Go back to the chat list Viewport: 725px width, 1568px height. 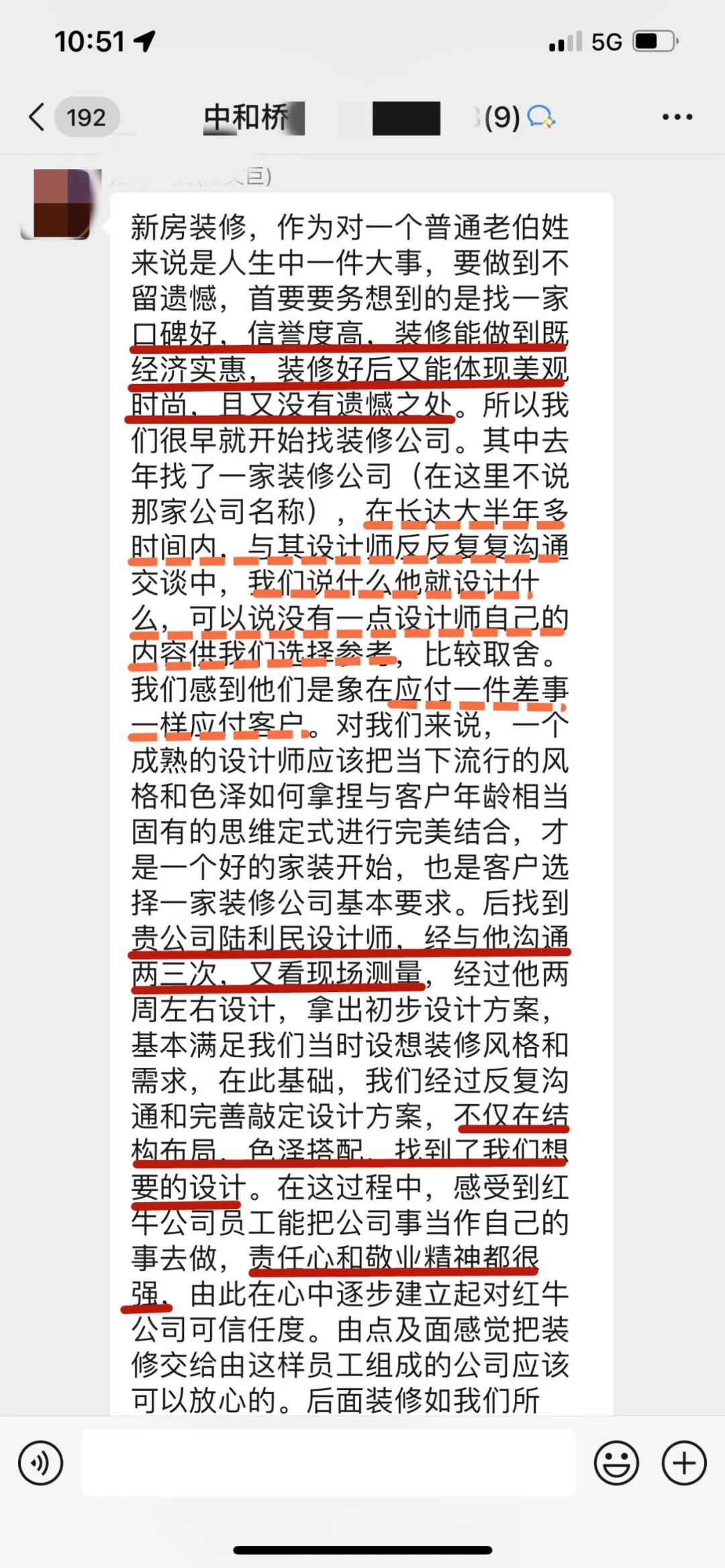coord(39,117)
